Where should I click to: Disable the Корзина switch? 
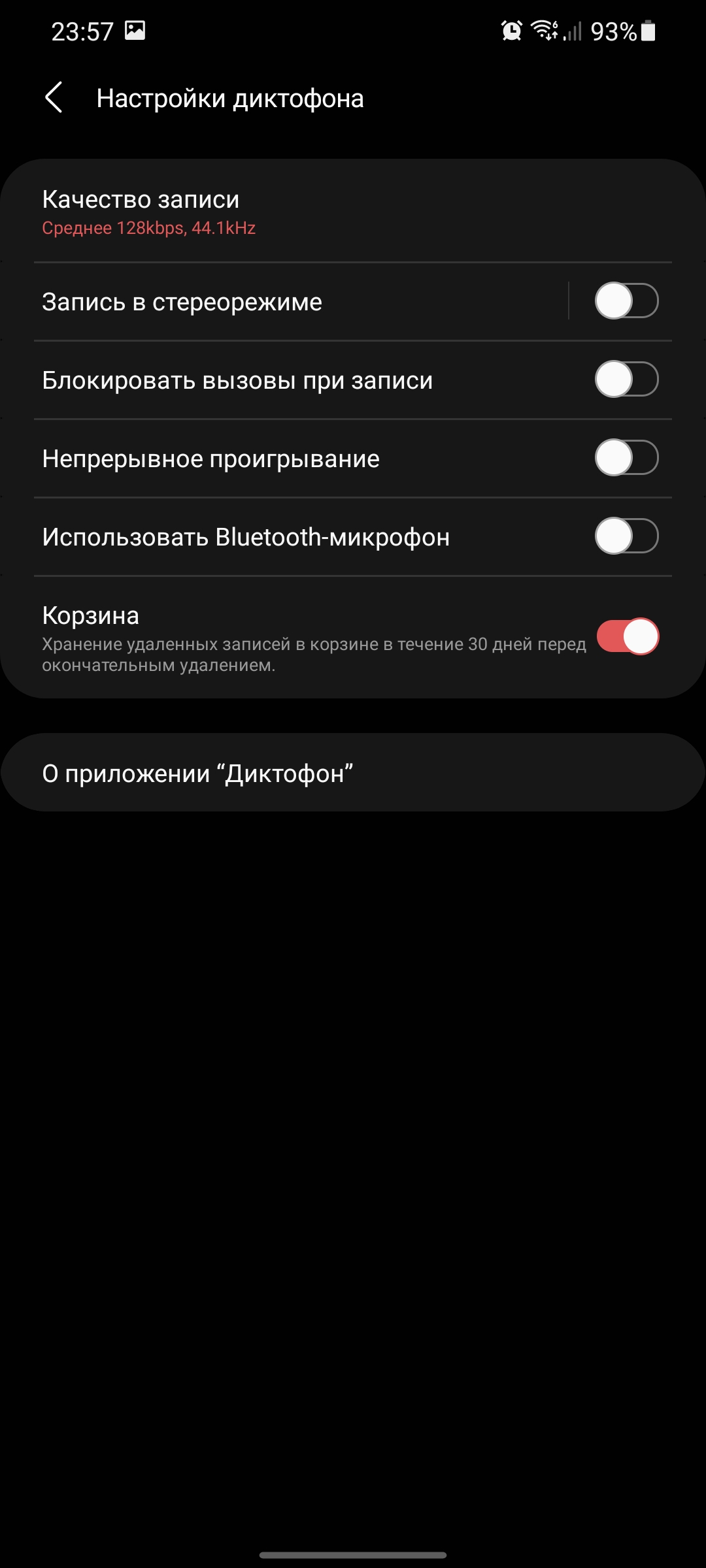tap(627, 637)
